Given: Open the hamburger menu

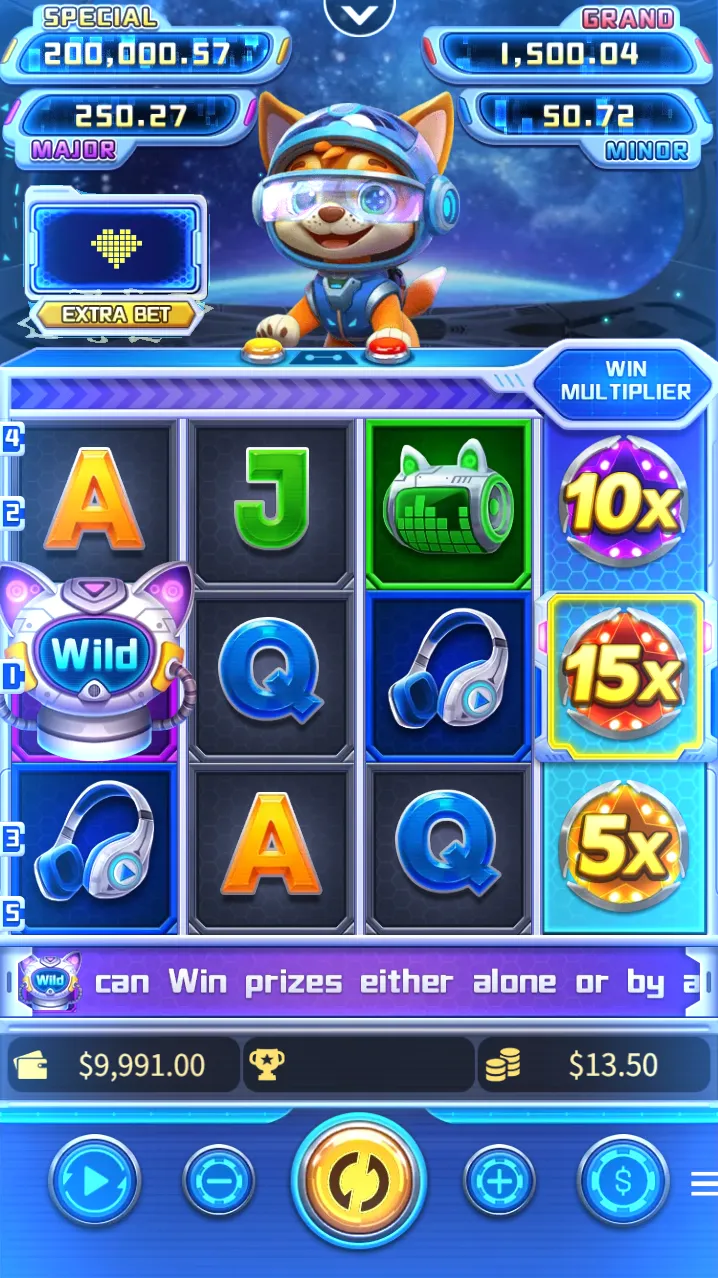Looking at the screenshot, I should [704, 1184].
